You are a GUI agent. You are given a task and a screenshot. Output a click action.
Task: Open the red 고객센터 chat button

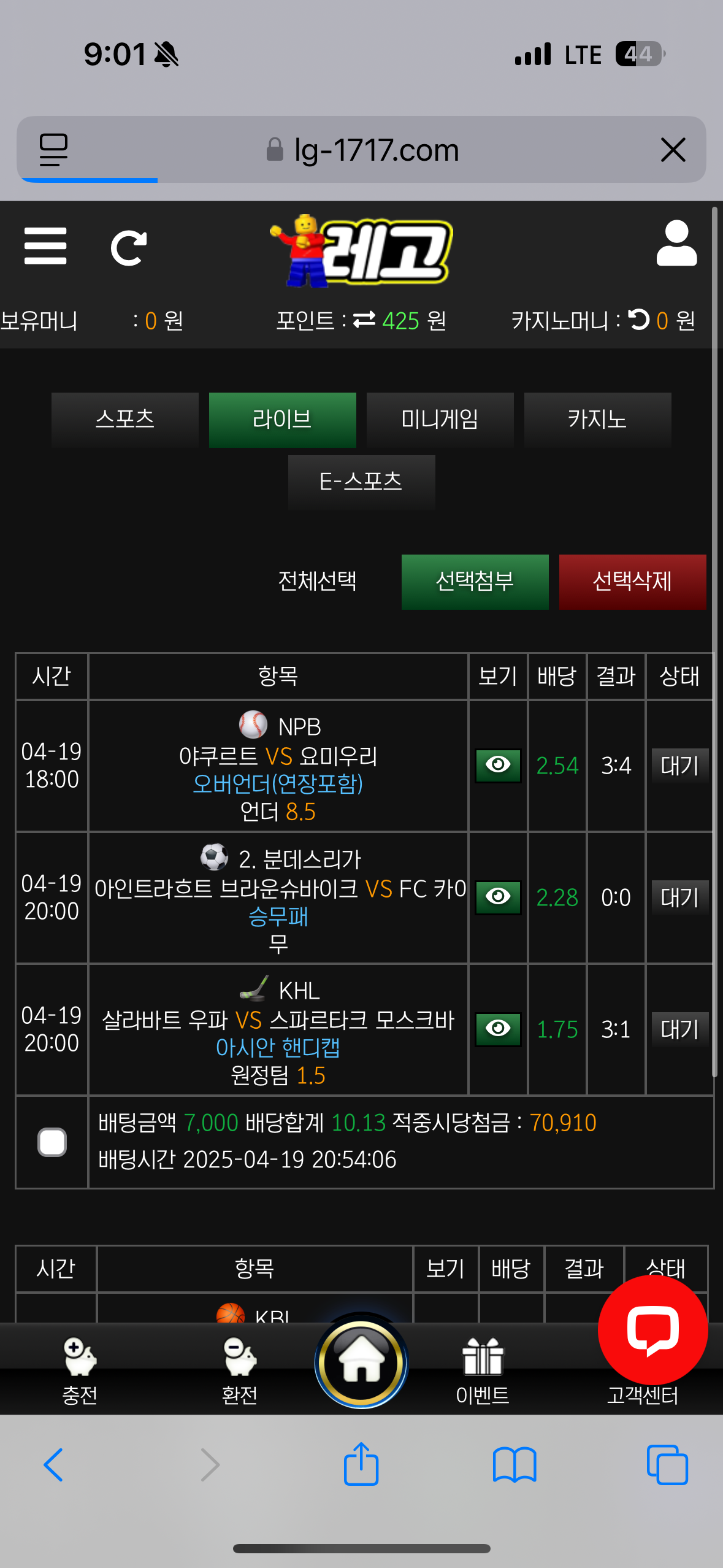pos(652,1330)
